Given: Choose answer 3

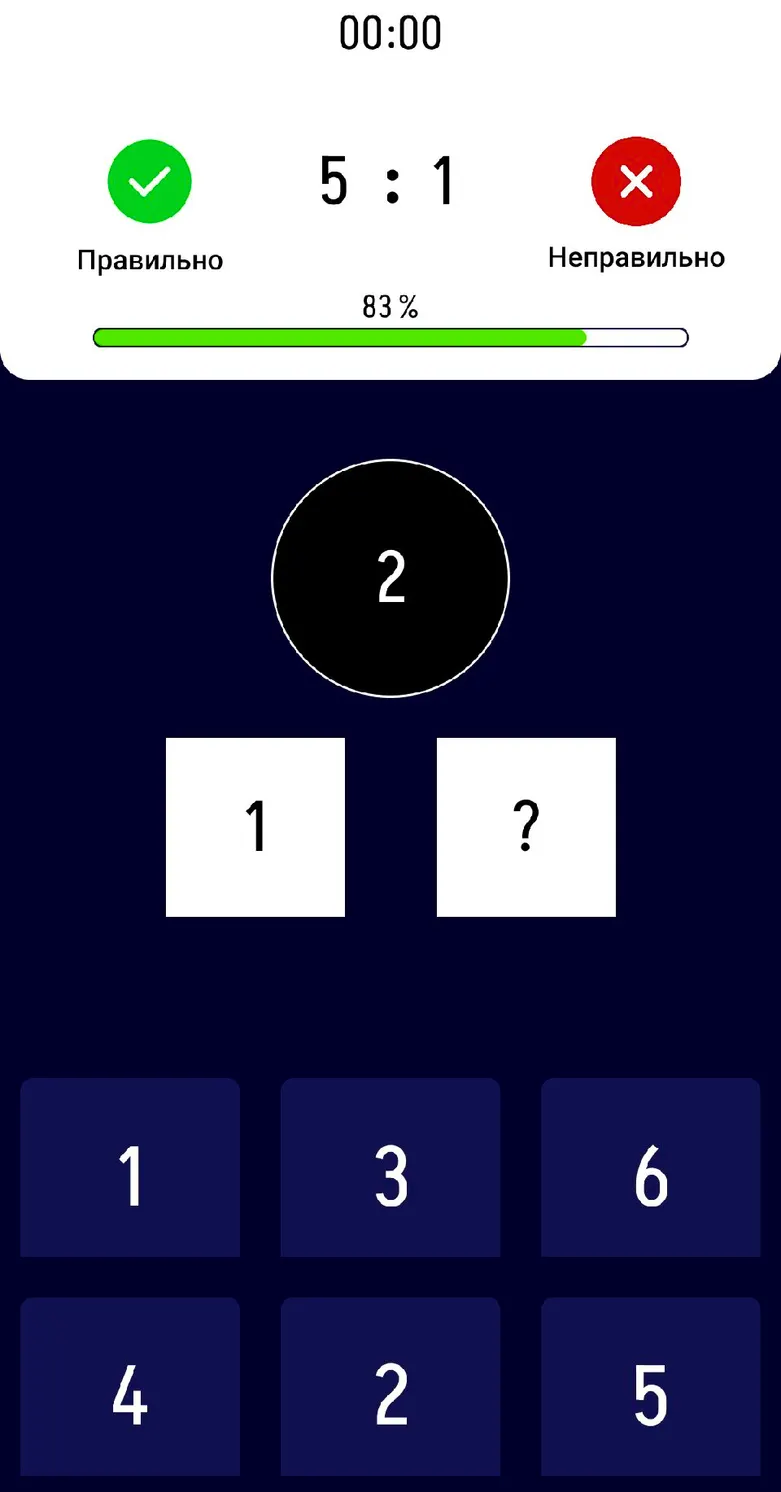Looking at the screenshot, I should pos(390,1167).
